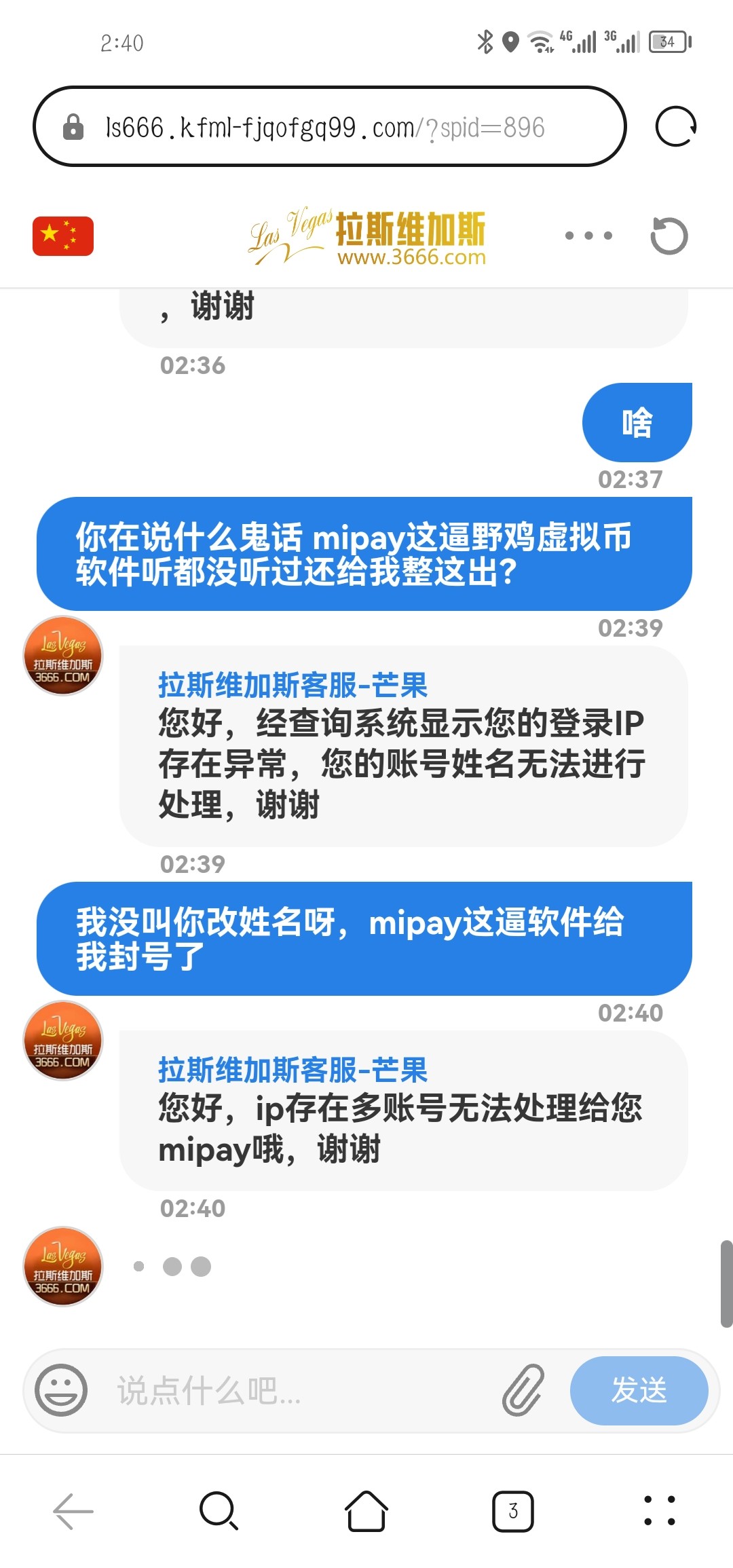Tap the typing indicator dots from customer service
Image resolution: width=733 pixels, height=1568 pixels.
[173, 1266]
